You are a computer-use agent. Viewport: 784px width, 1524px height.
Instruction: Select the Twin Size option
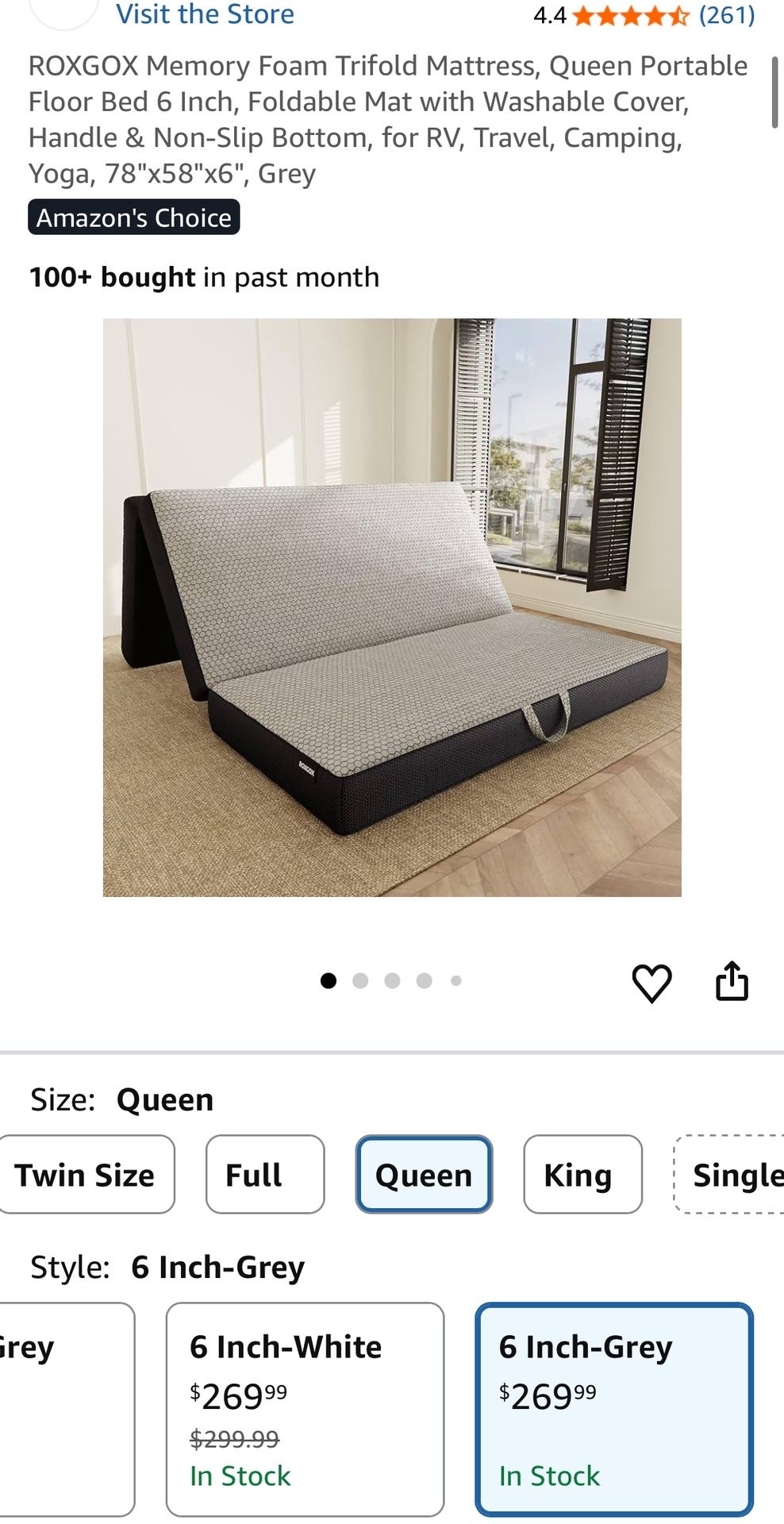(85, 1175)
